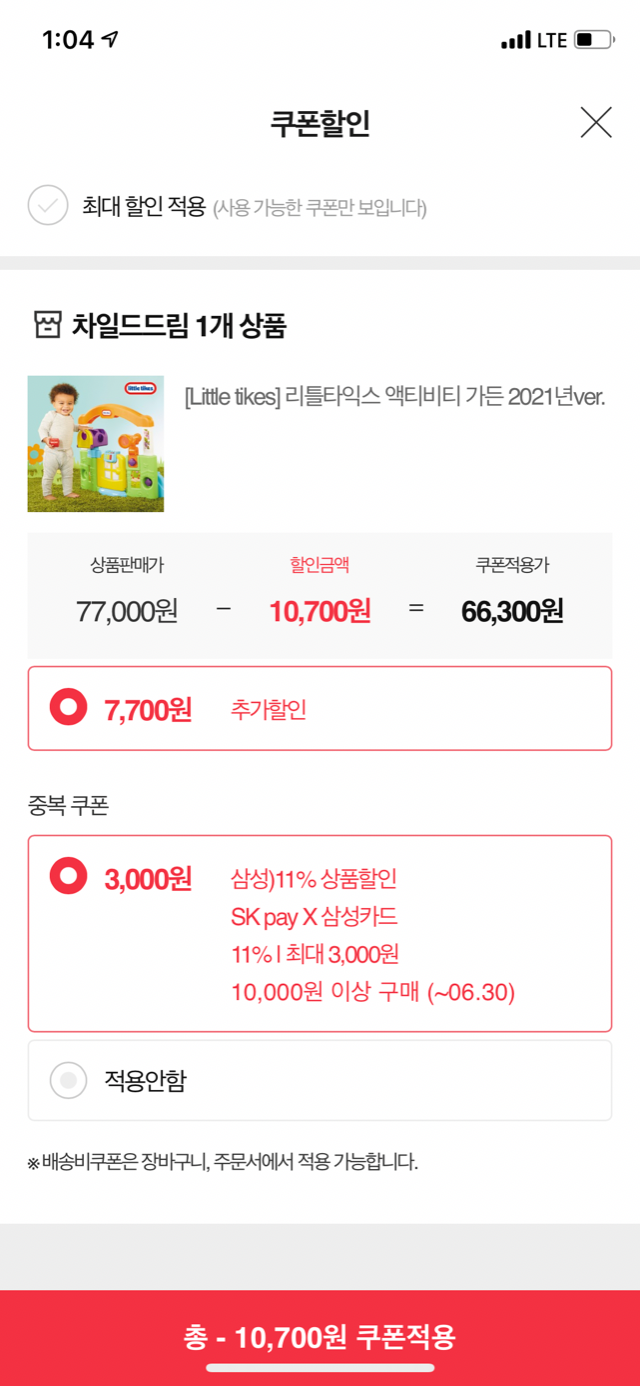Apply total 10,700원 coupon discount
The height and width of the screenshot is (1386, 640).
320,1336
